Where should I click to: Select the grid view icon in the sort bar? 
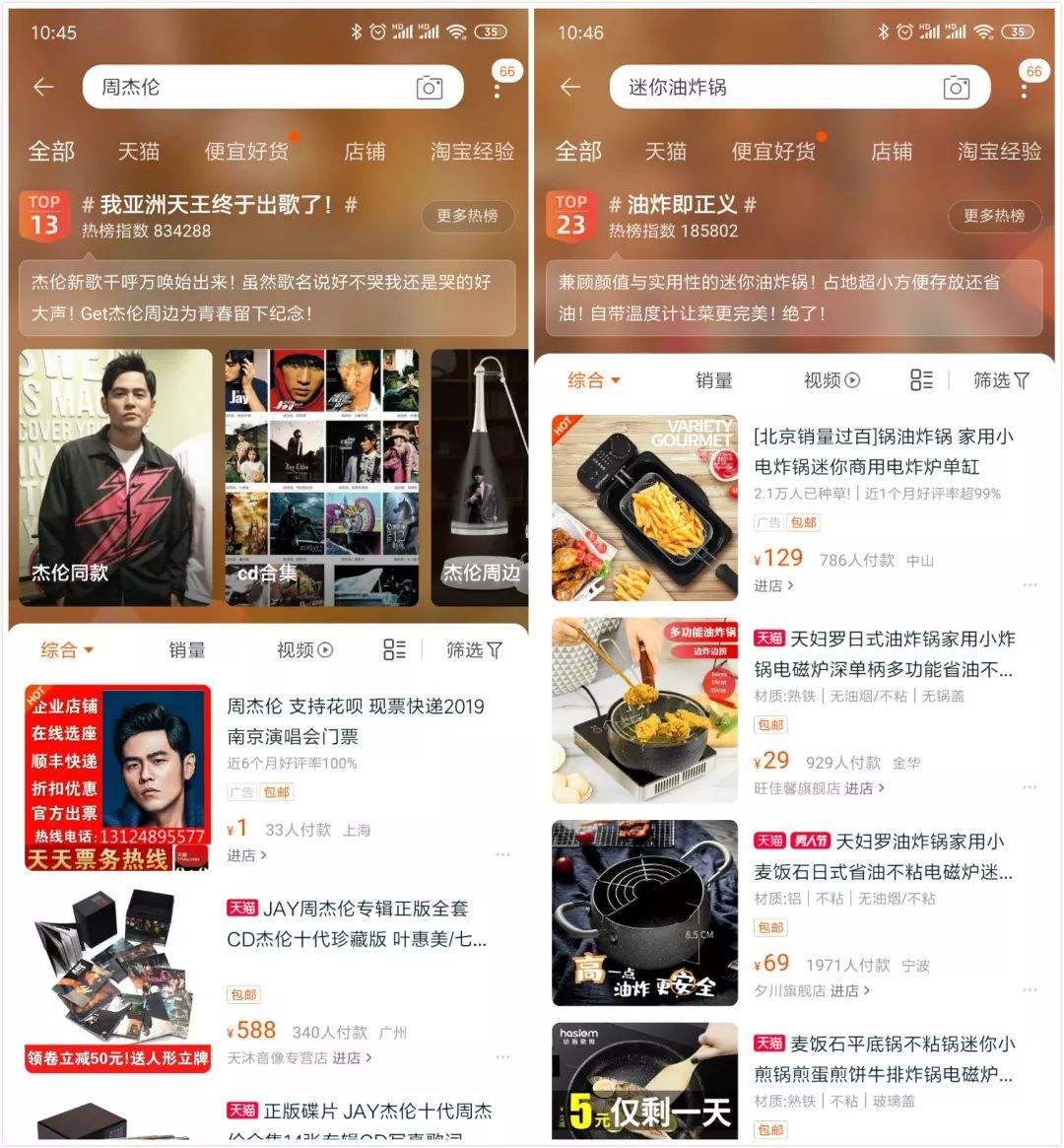click(393, 649)
